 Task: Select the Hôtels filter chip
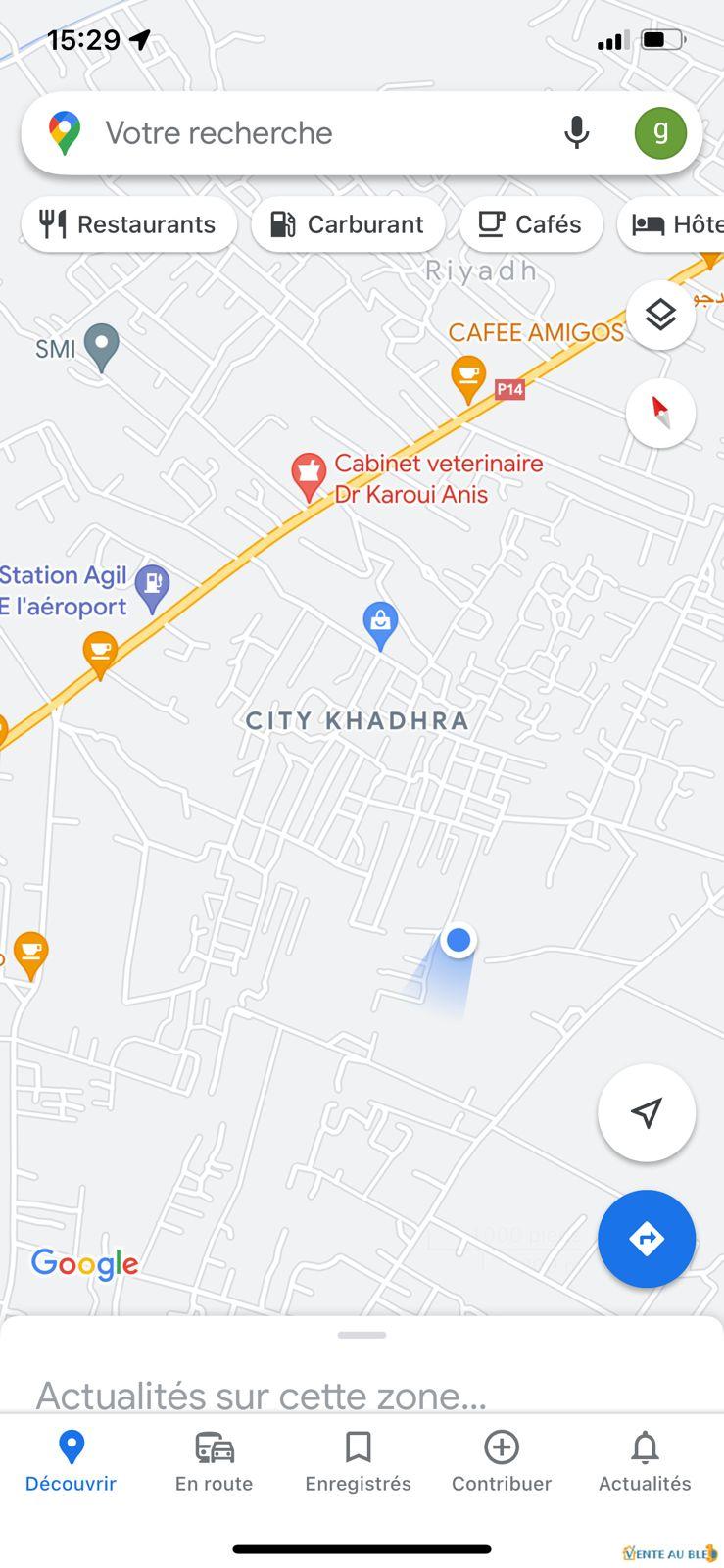pos(676,224)
